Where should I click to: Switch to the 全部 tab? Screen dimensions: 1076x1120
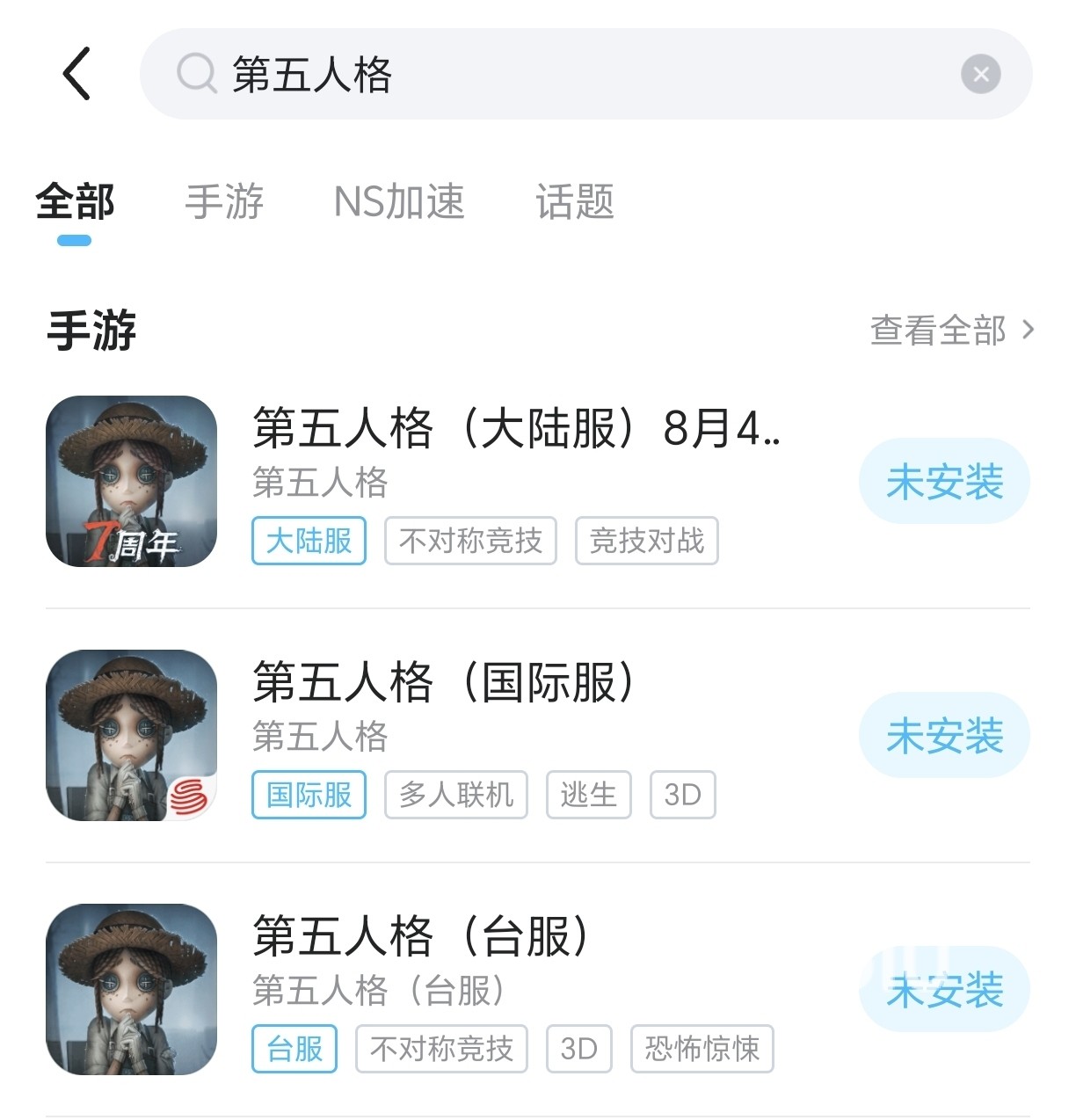pyautogui.click(x=75, y=202)
